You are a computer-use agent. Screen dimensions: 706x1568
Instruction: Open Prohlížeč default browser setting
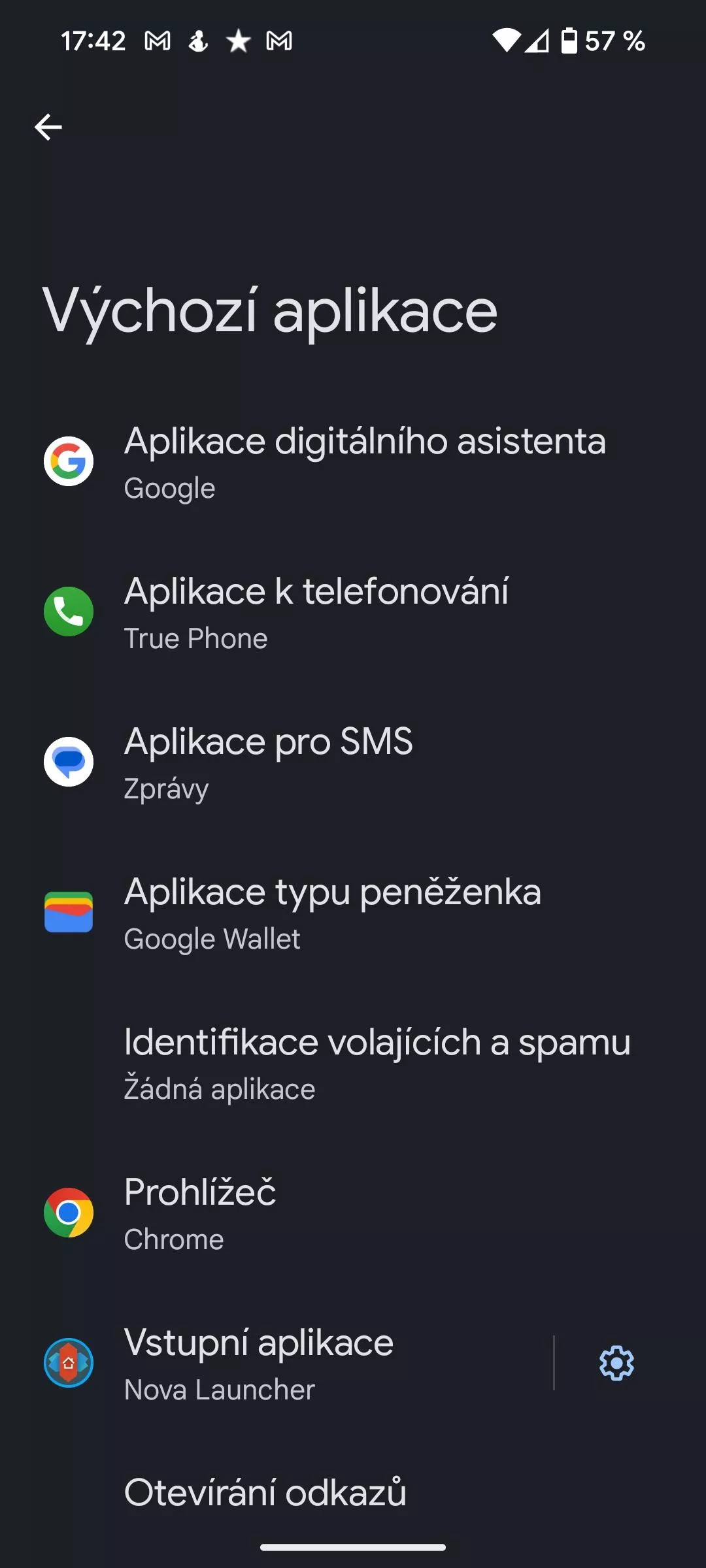point(353,1213)
